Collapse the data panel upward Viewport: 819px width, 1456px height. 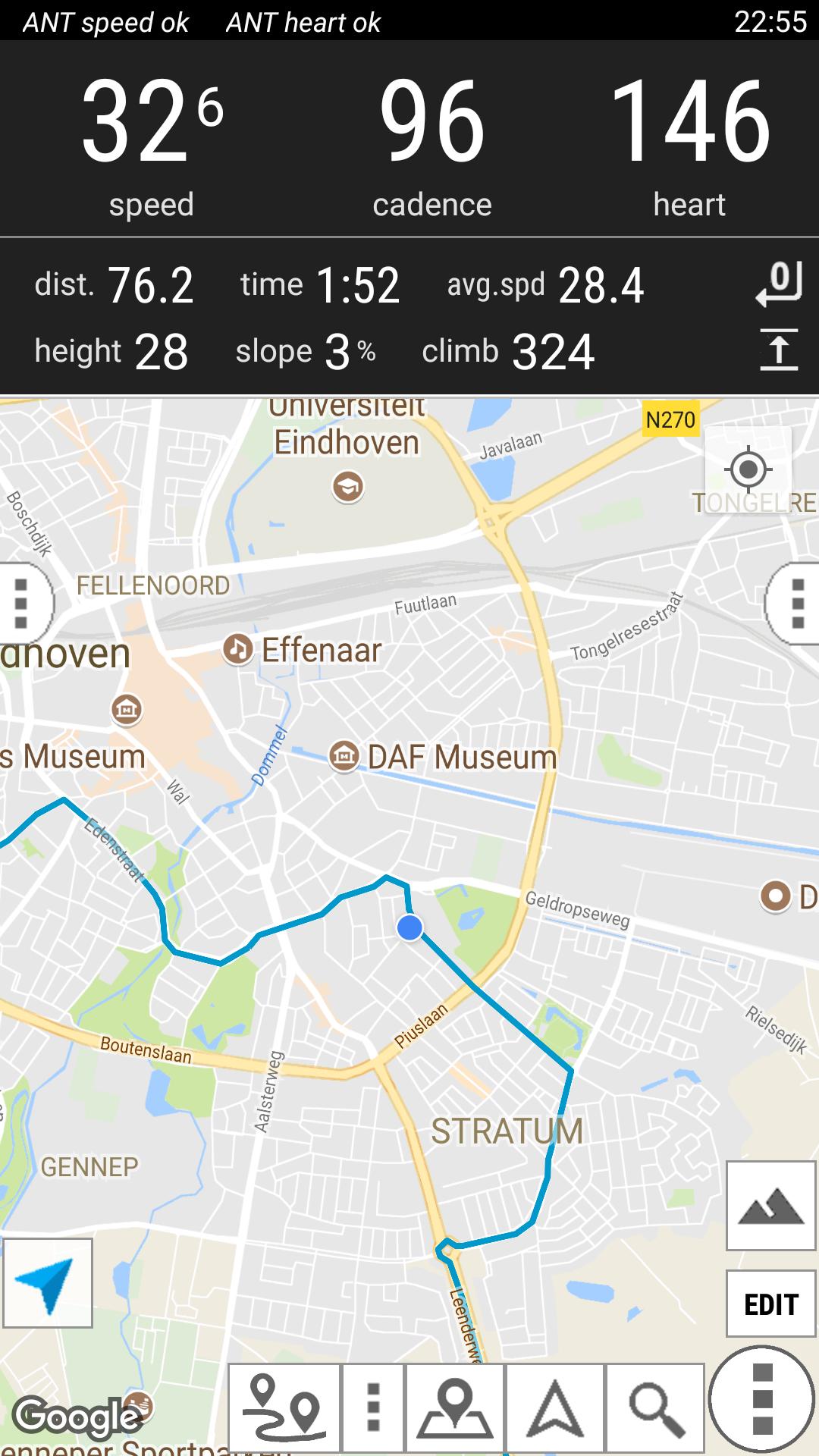tap(779, 350)
